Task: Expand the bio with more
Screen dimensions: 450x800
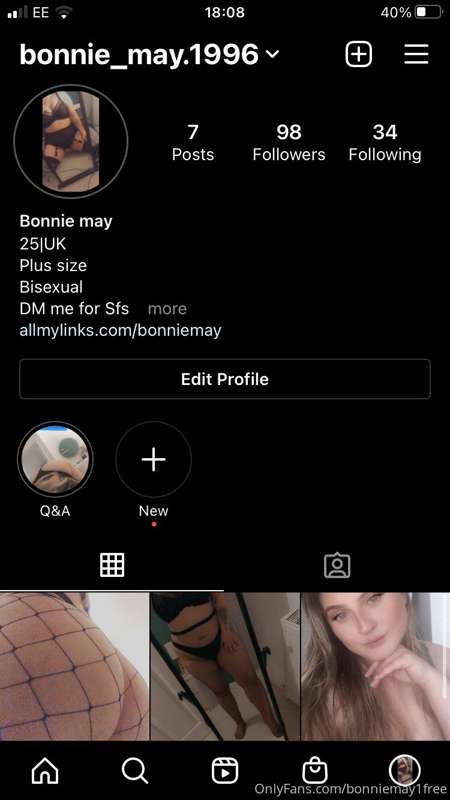Action: [x=167, y=309]
